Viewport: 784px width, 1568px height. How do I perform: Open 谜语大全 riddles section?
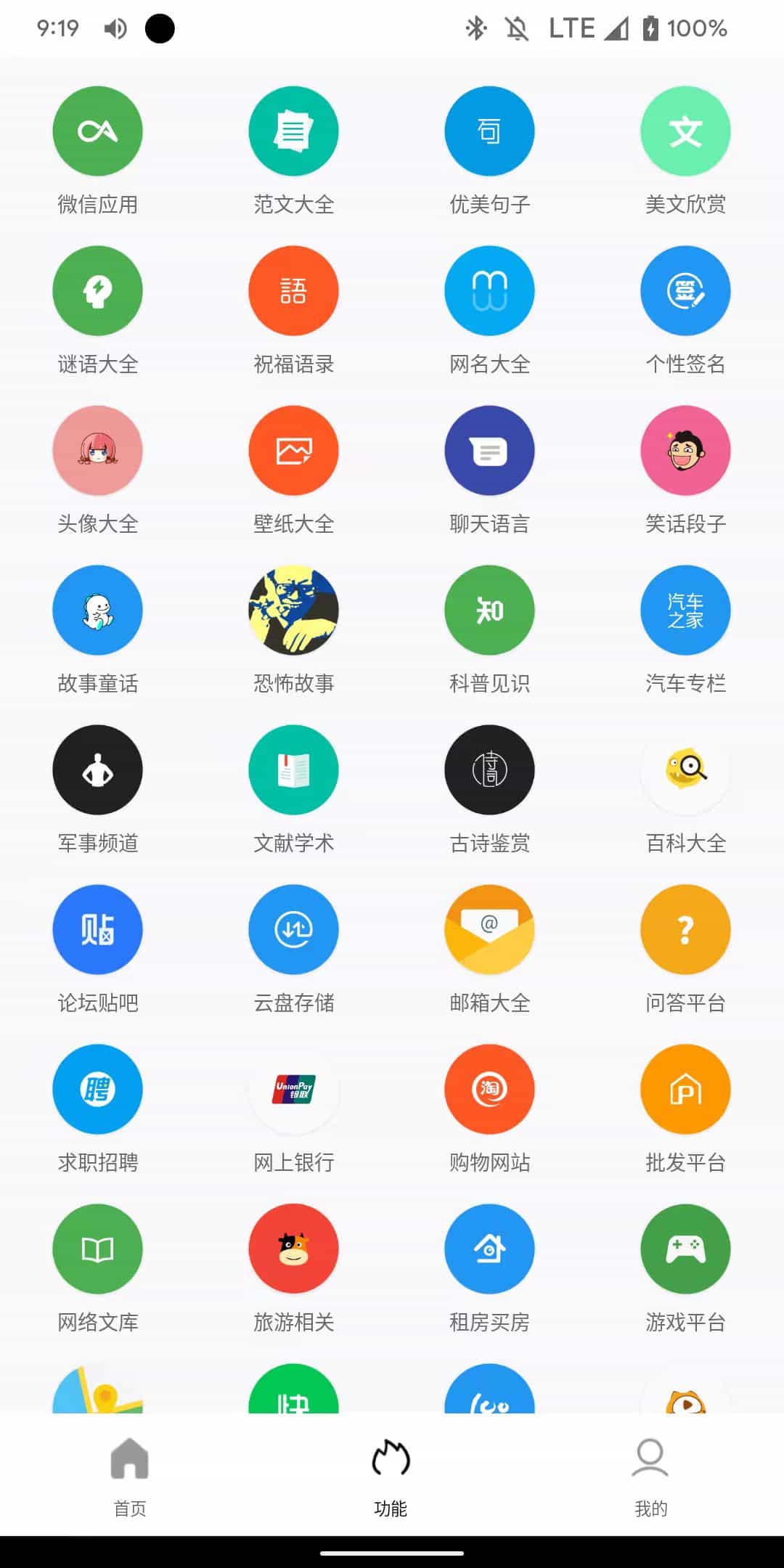point(97,291)
